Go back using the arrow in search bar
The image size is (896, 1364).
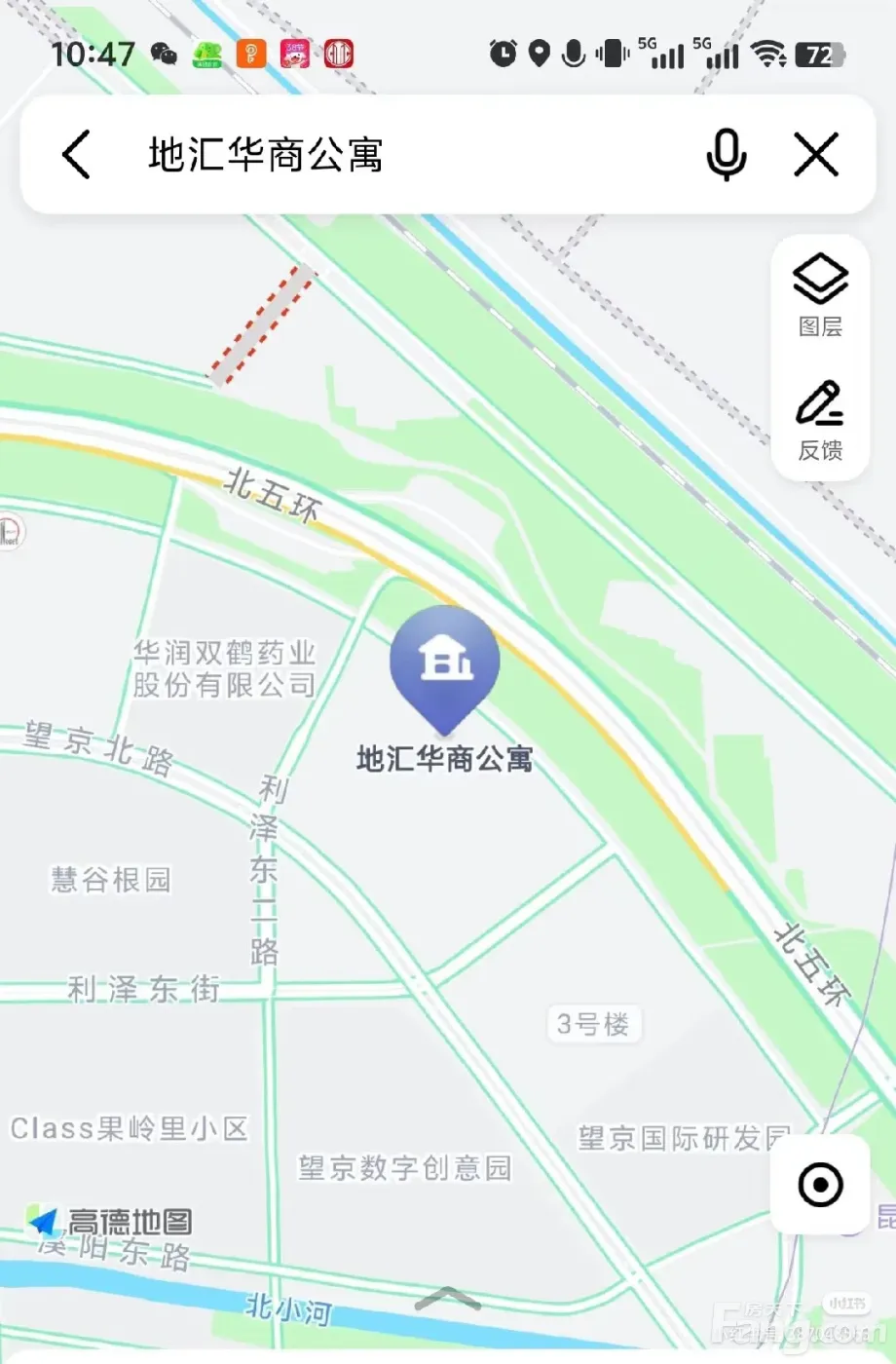click(x=76, y=154)
